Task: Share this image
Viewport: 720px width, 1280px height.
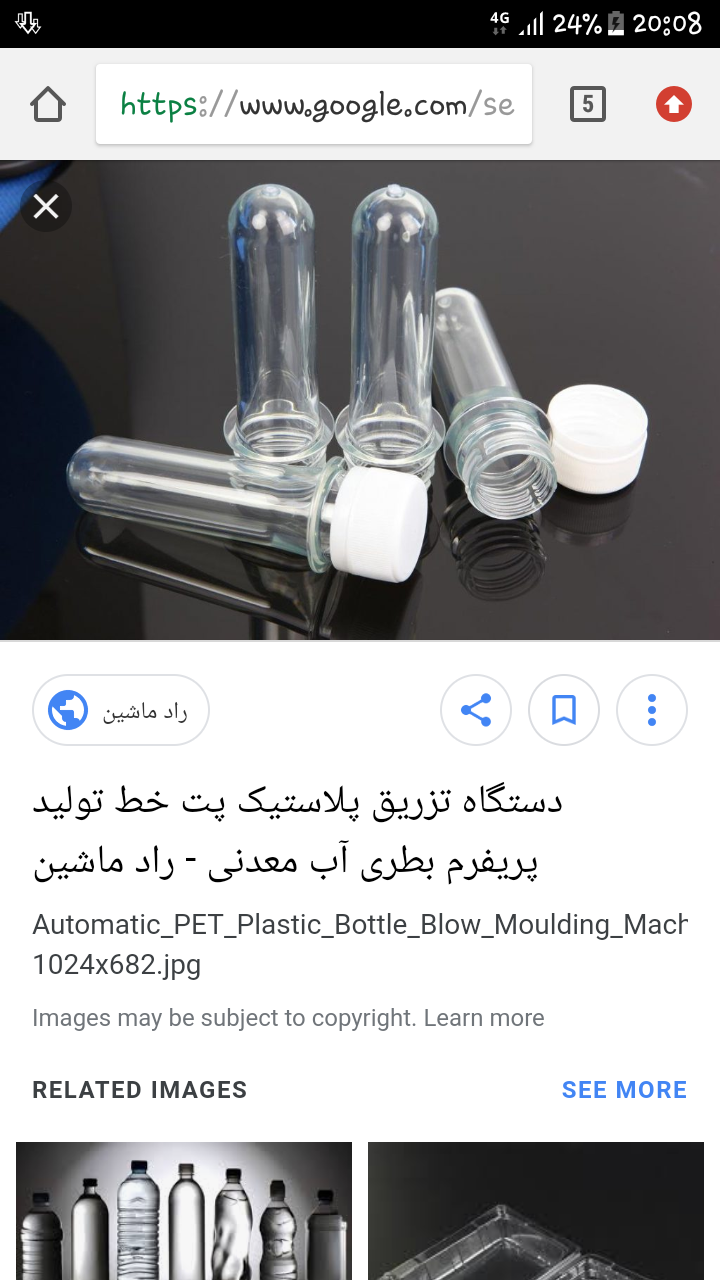Action: (x=476, y=710)
